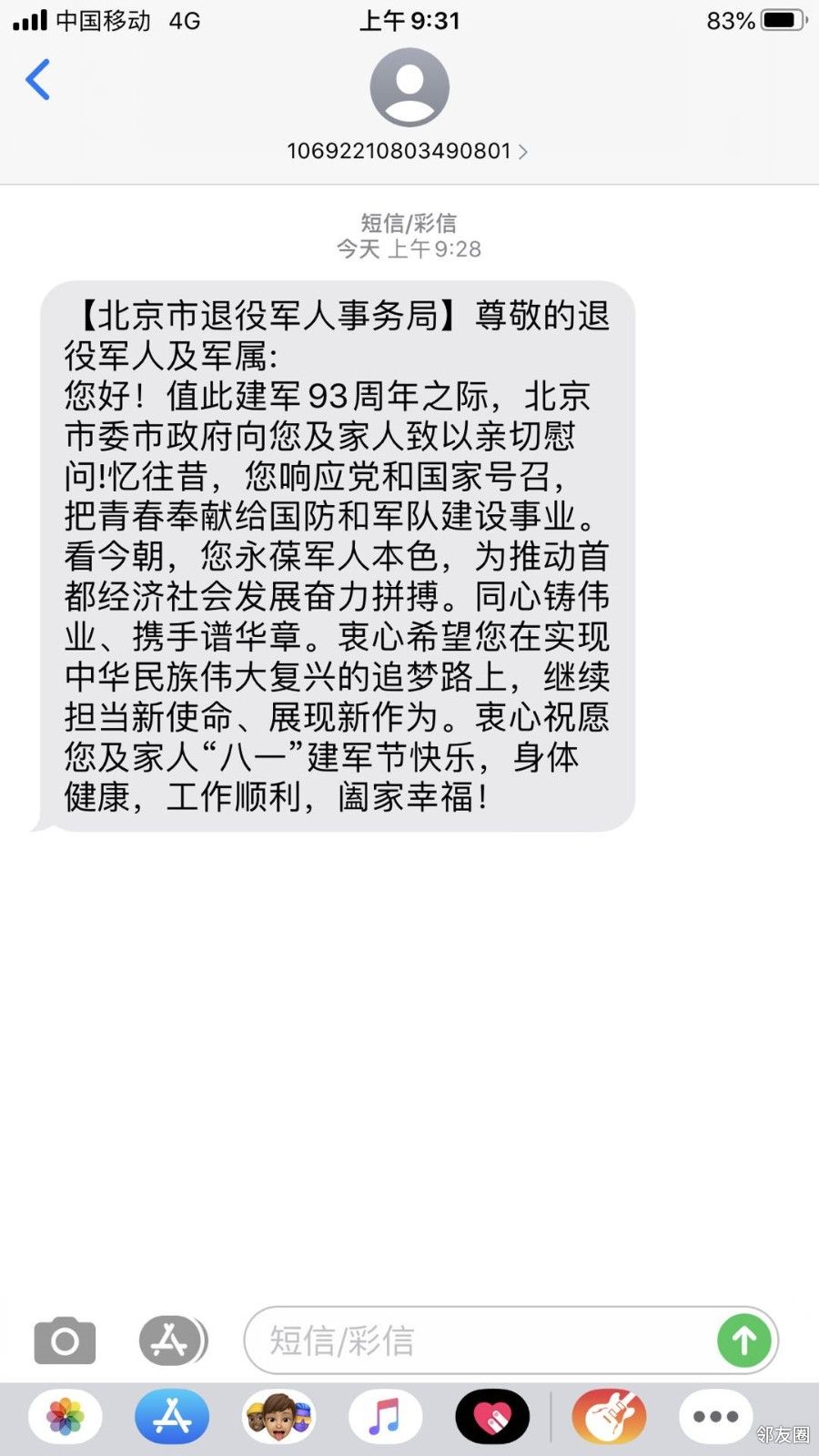Send the message with the green arrow
Viewport: 819px width, 1456px height.
[744, 1340]
